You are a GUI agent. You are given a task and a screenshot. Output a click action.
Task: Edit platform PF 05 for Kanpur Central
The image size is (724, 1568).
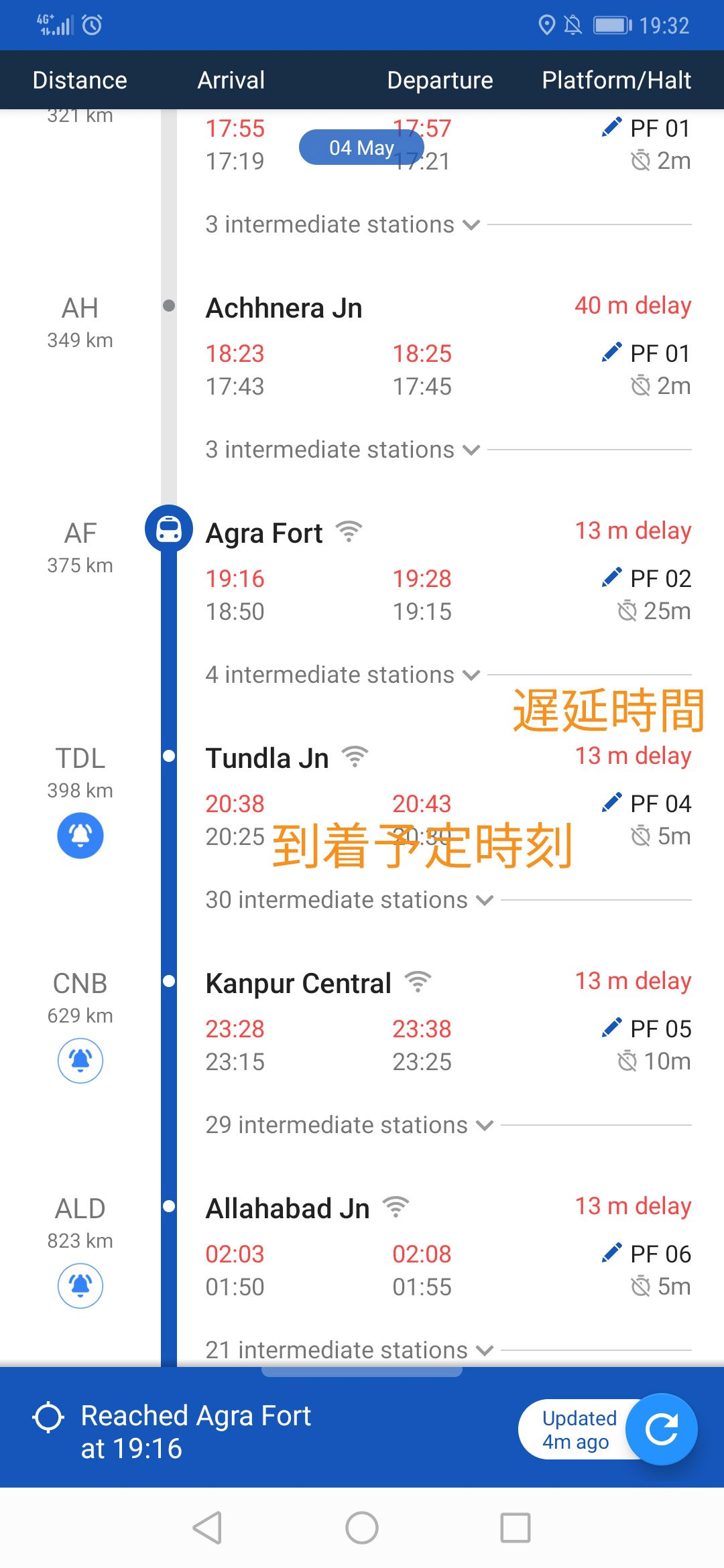click(x=611, y=1028)
